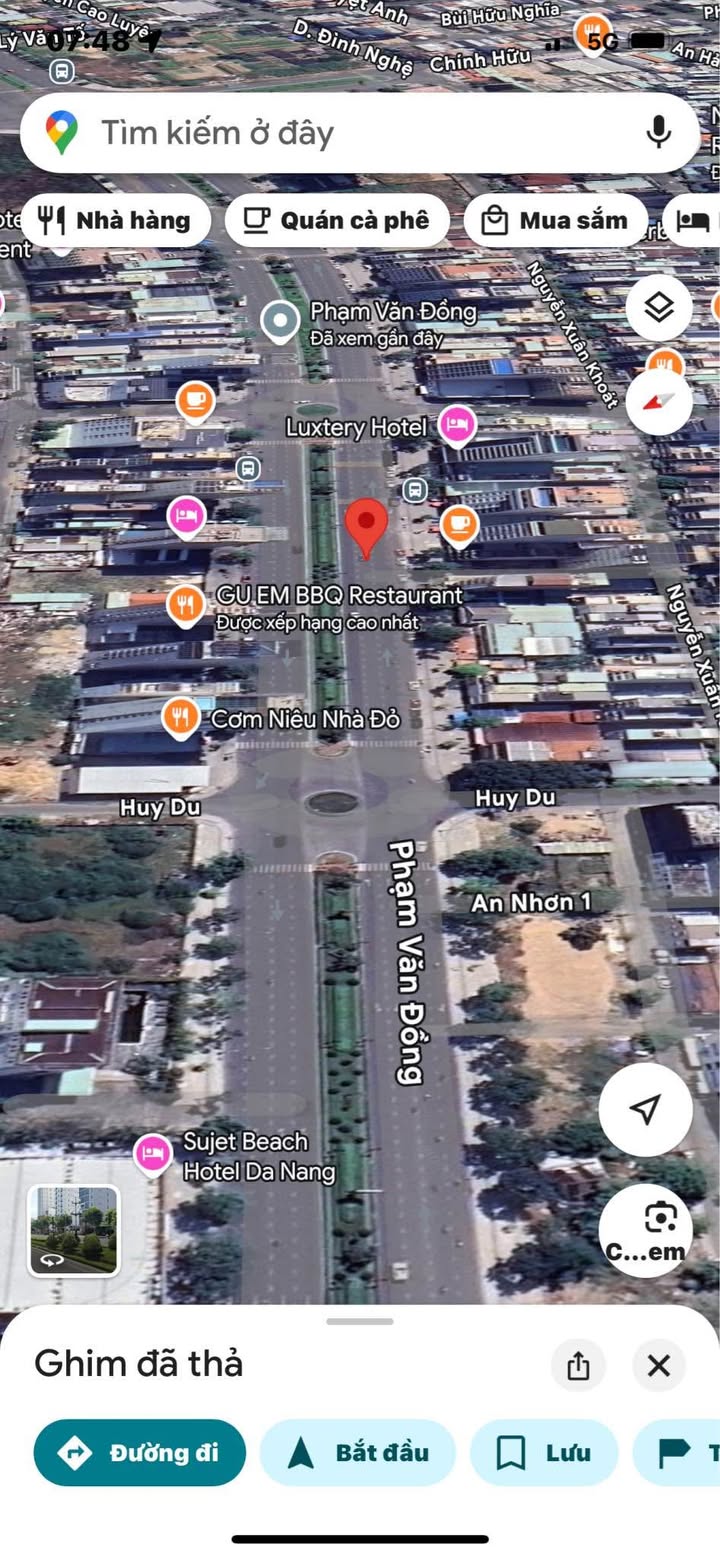Select the "Nhà hàng" filter chip
Screen dimensions: 720x1557
(x=116, y=221)
